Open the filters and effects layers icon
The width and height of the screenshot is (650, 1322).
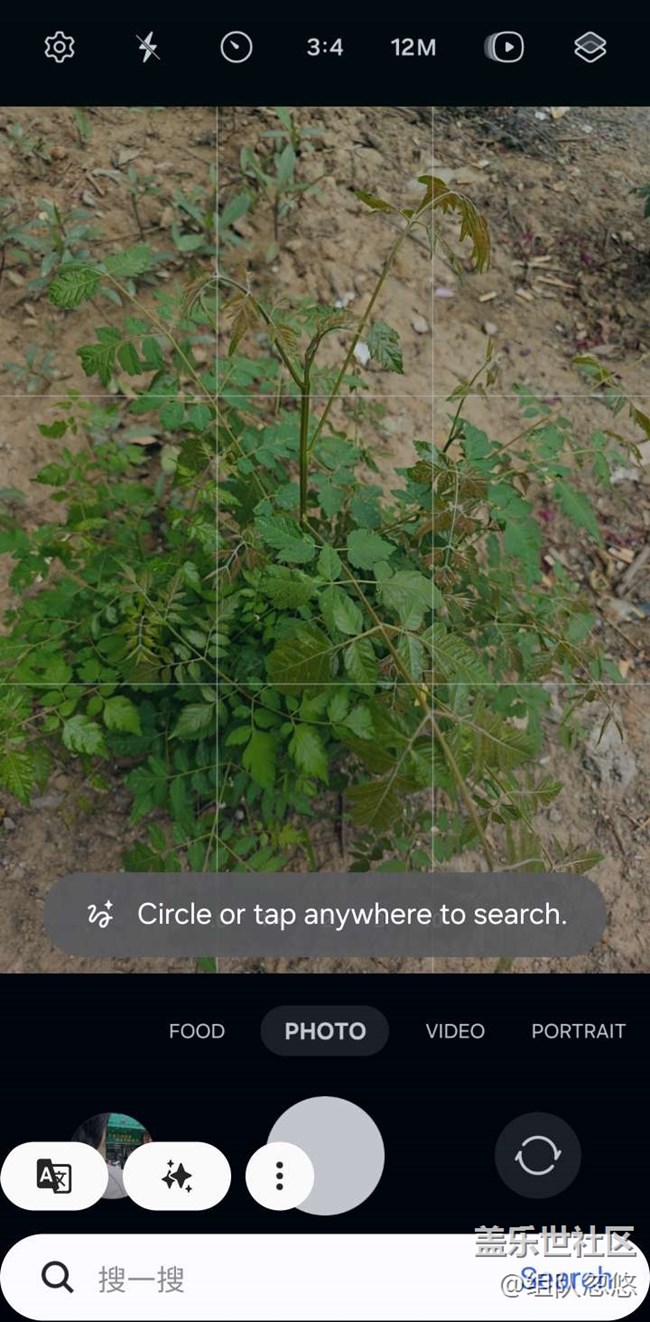(590, 47)
